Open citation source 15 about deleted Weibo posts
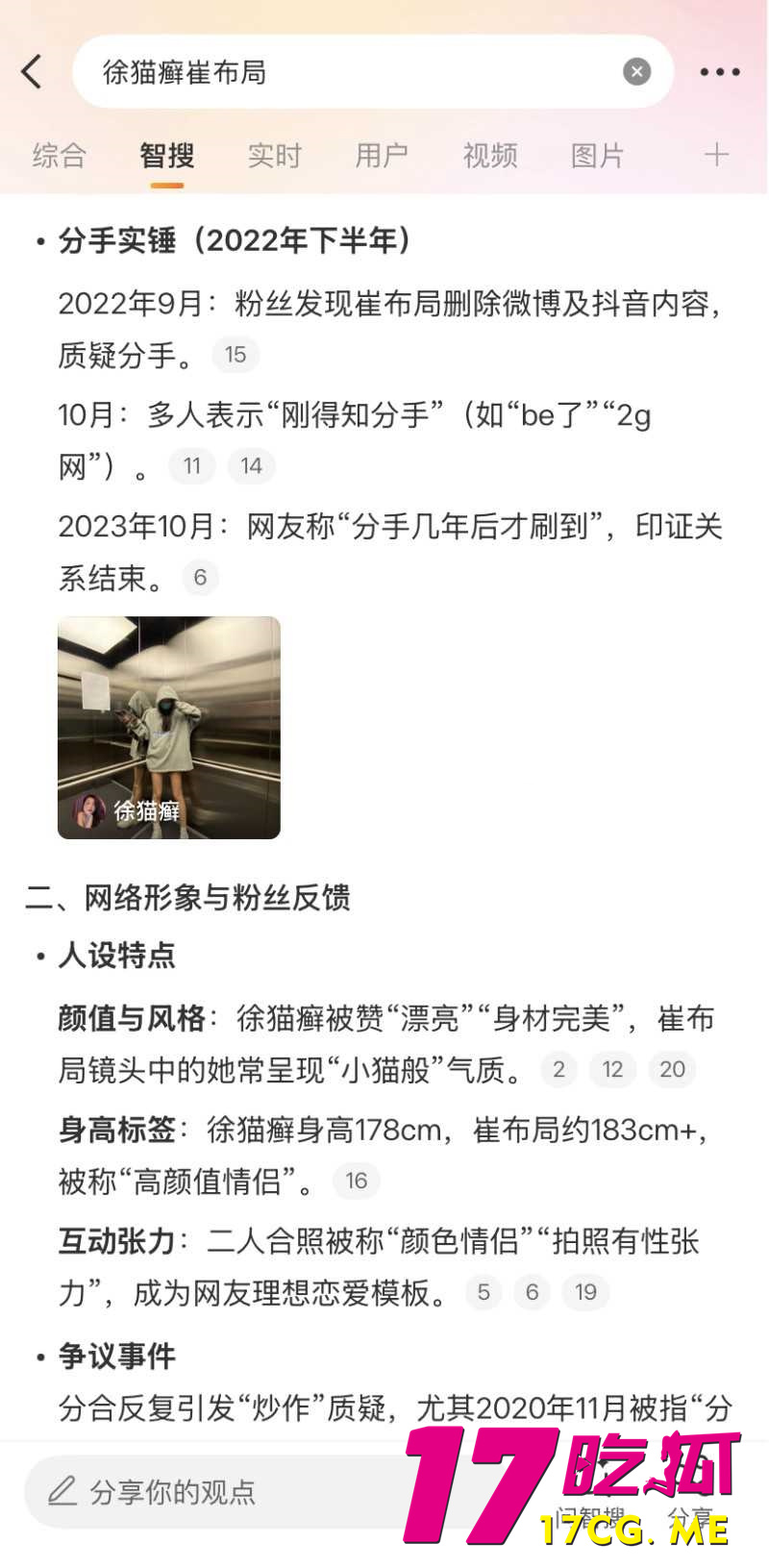Screen dimensions: 769x1568 click(x=236, y=355)
